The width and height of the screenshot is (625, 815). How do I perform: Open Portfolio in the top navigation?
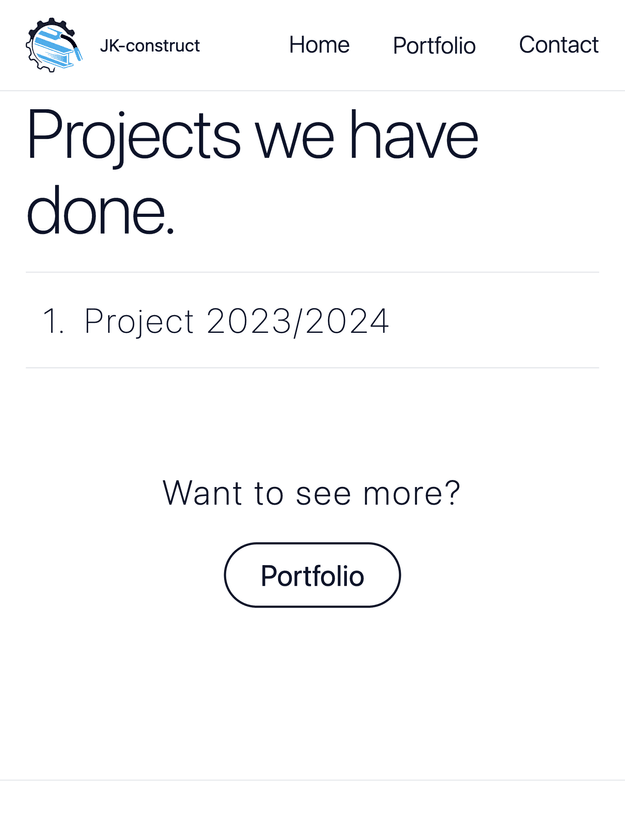434,45
